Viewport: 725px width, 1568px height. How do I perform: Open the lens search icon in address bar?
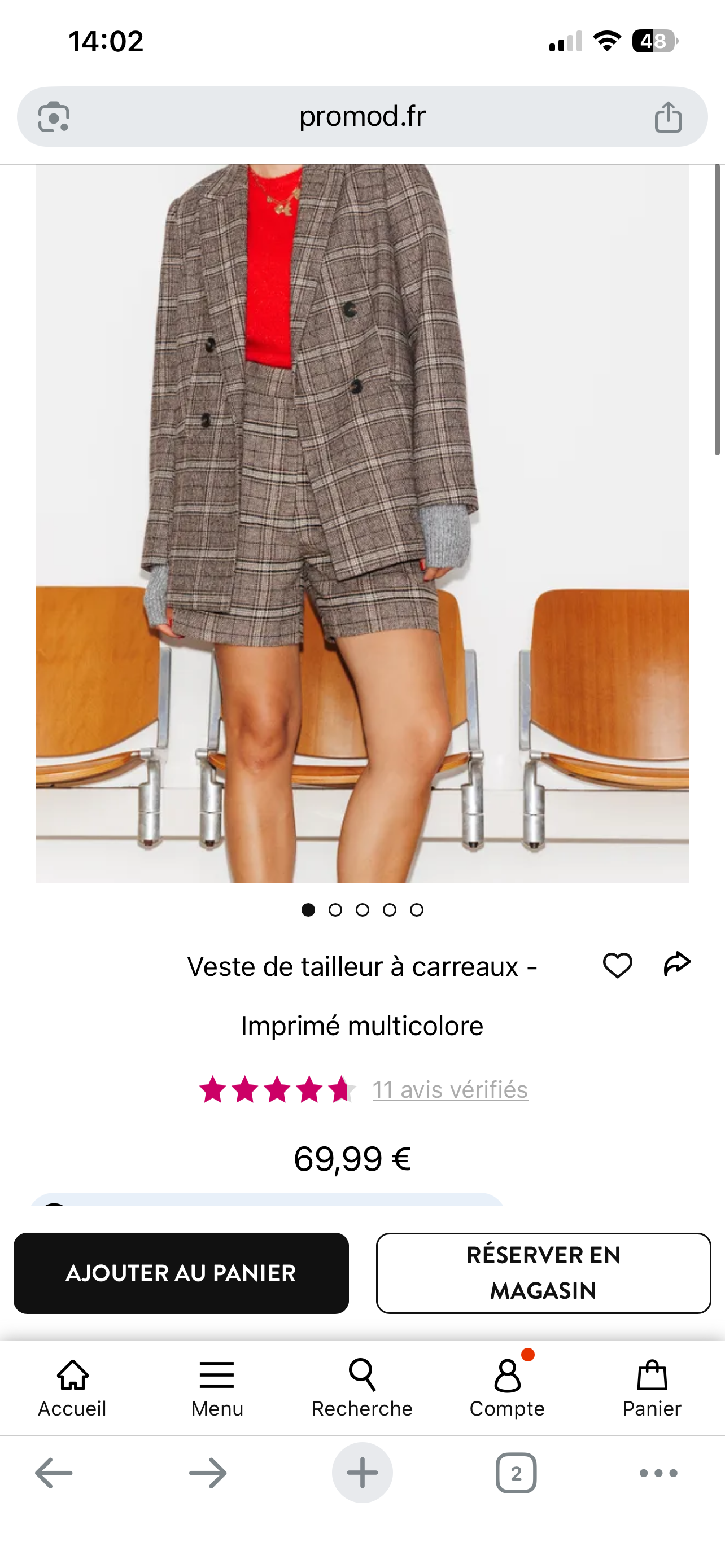[x=54, y=117]
